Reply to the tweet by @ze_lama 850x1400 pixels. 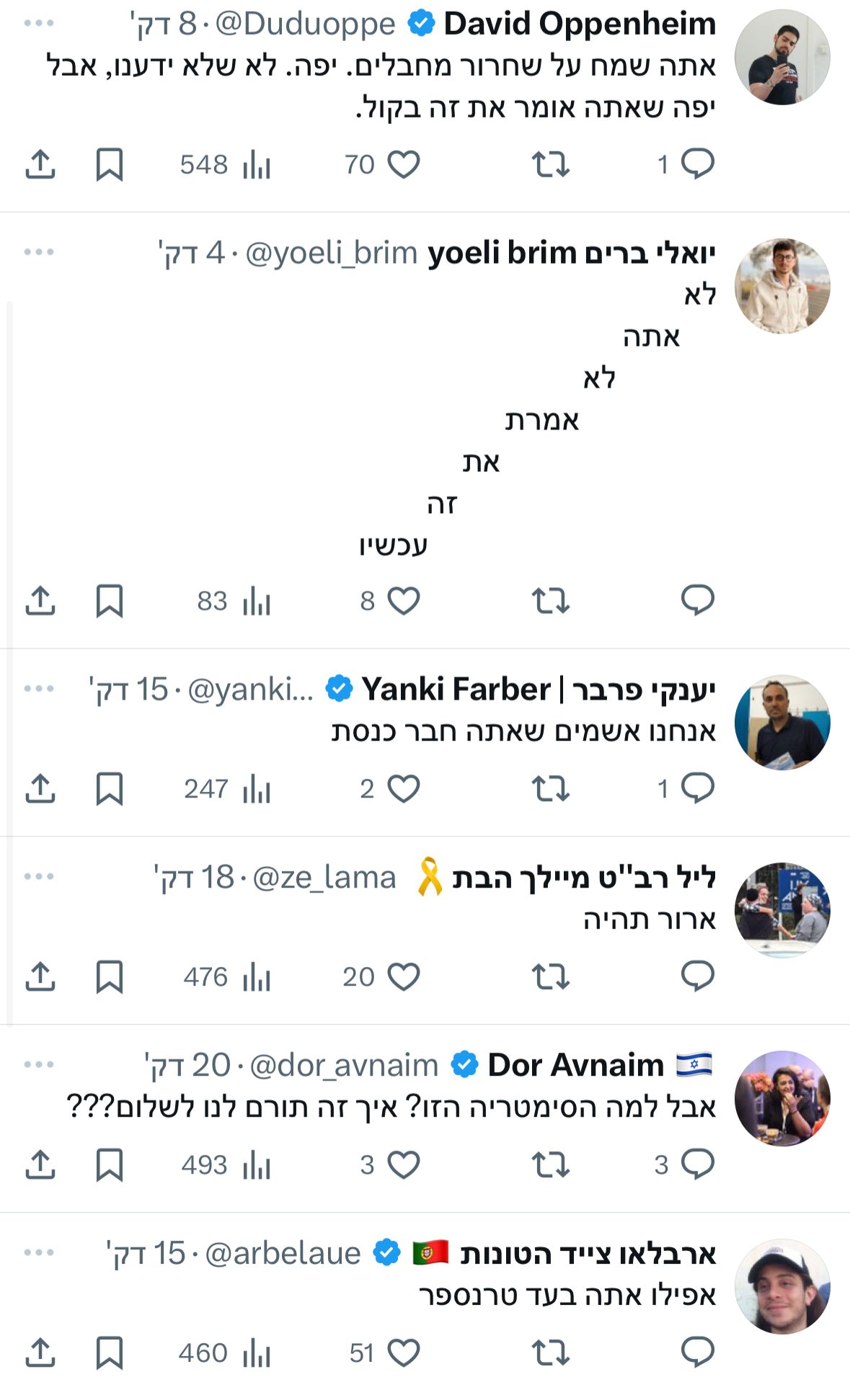point(696,977)
